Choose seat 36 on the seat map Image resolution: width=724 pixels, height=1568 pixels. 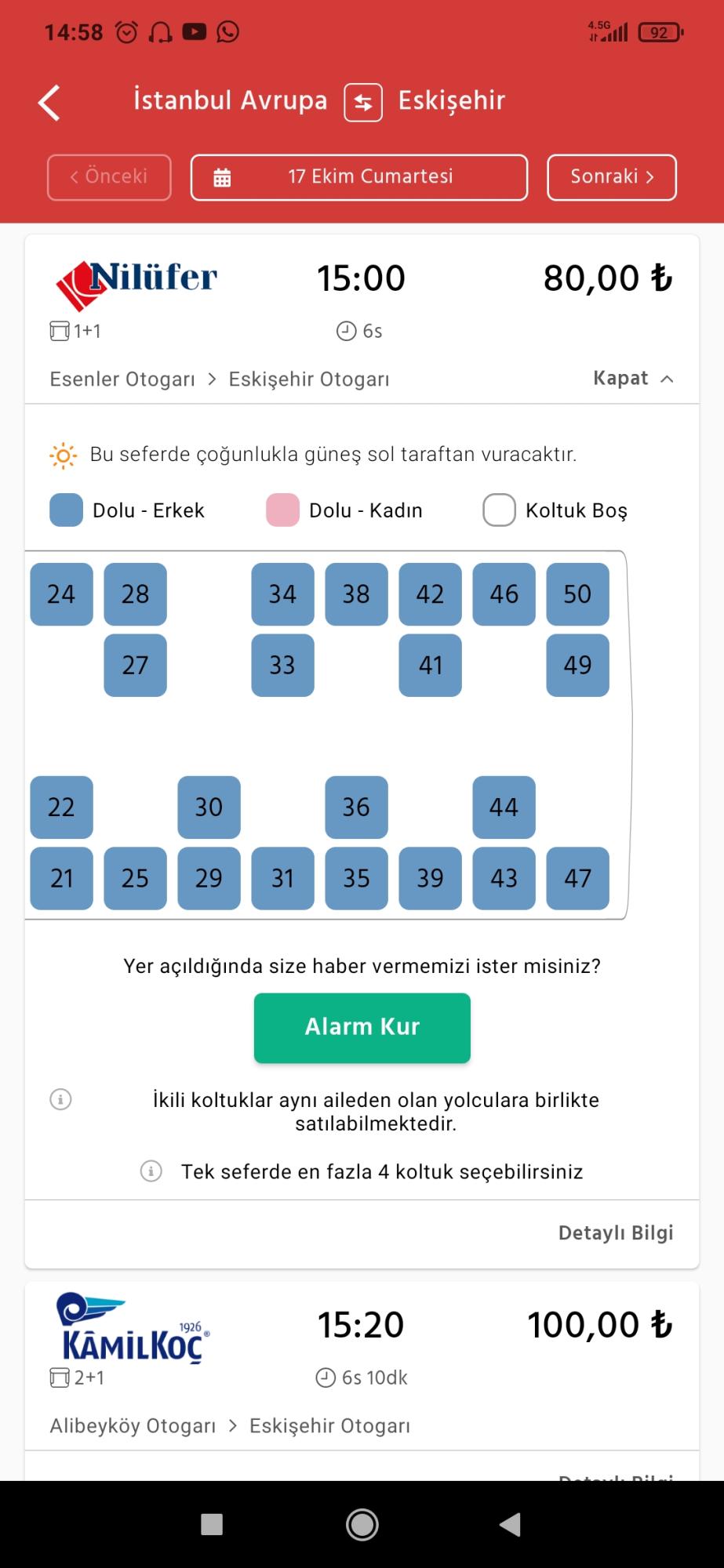point(356,808)
